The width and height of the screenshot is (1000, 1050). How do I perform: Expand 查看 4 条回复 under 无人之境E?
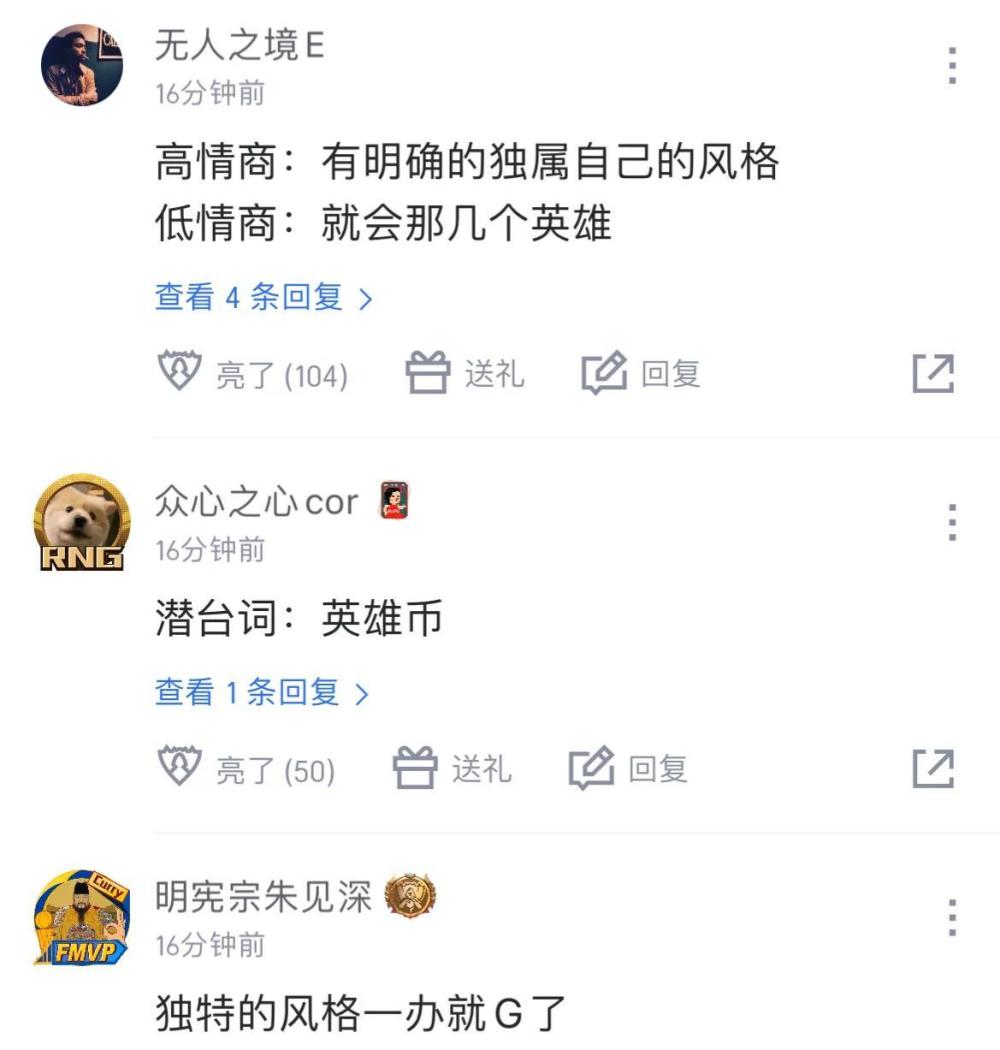pyautogui.click(x=264, y=297)
